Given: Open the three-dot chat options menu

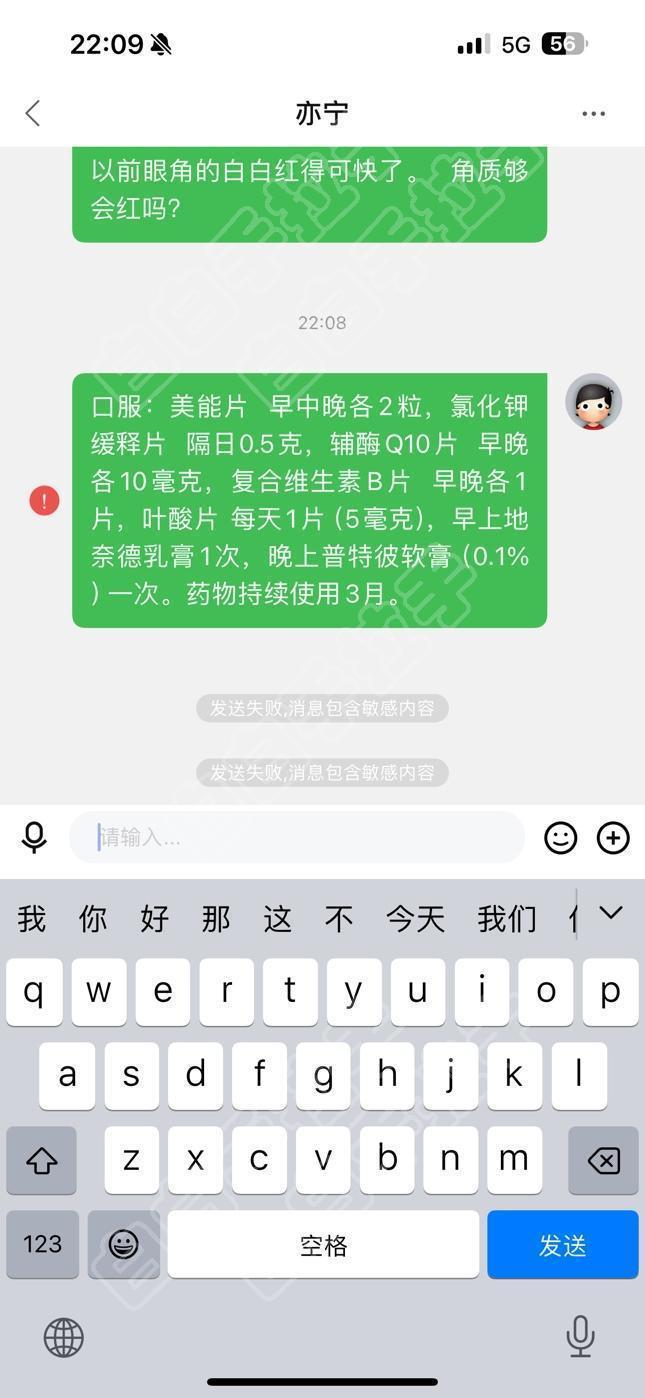Looking at the screenshot, I should tap(593, 113).
